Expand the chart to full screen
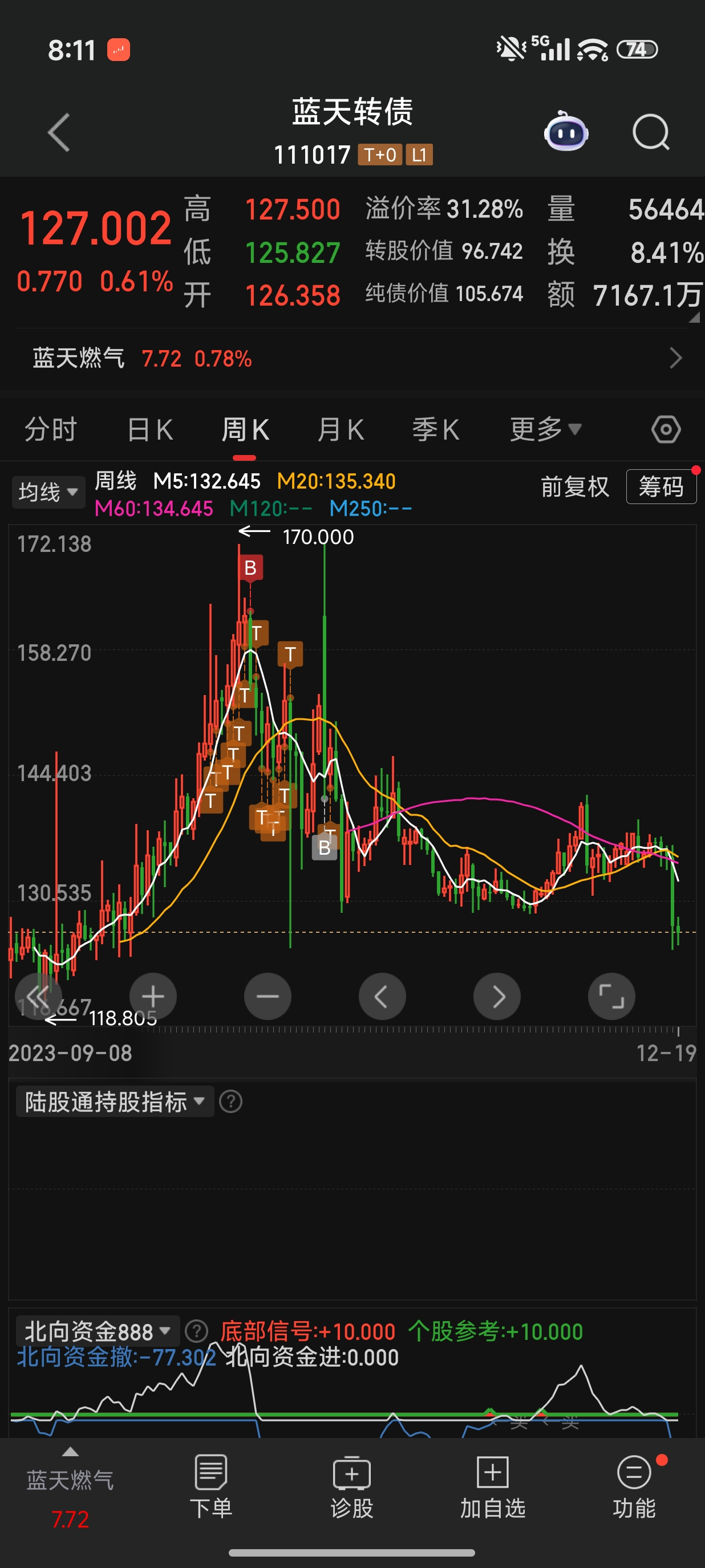705x1568 pixels. click(x=611, y=997)
